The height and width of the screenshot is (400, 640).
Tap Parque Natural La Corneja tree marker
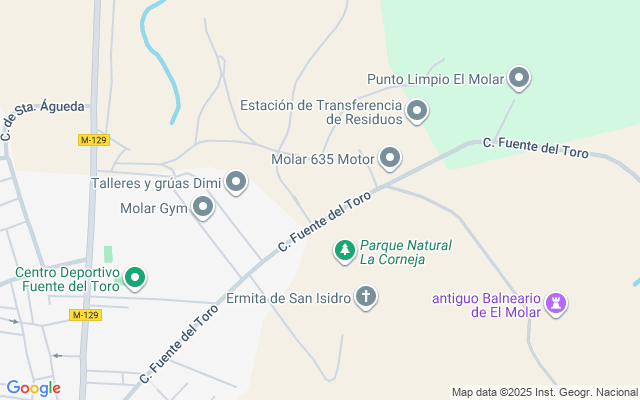344,250
